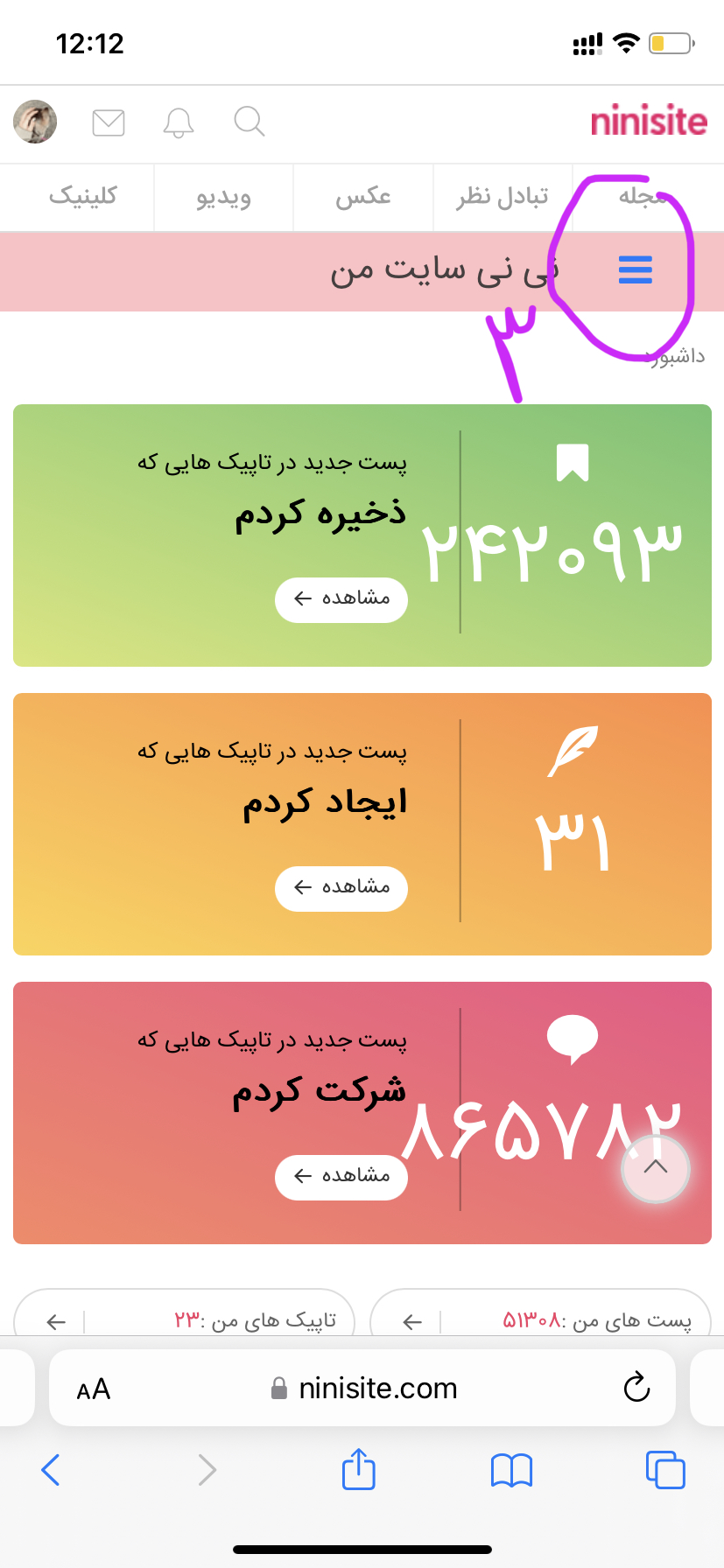Switch to the مجله tab
This screenshot has height=1568, width=724.
click(x=643, y=197)
